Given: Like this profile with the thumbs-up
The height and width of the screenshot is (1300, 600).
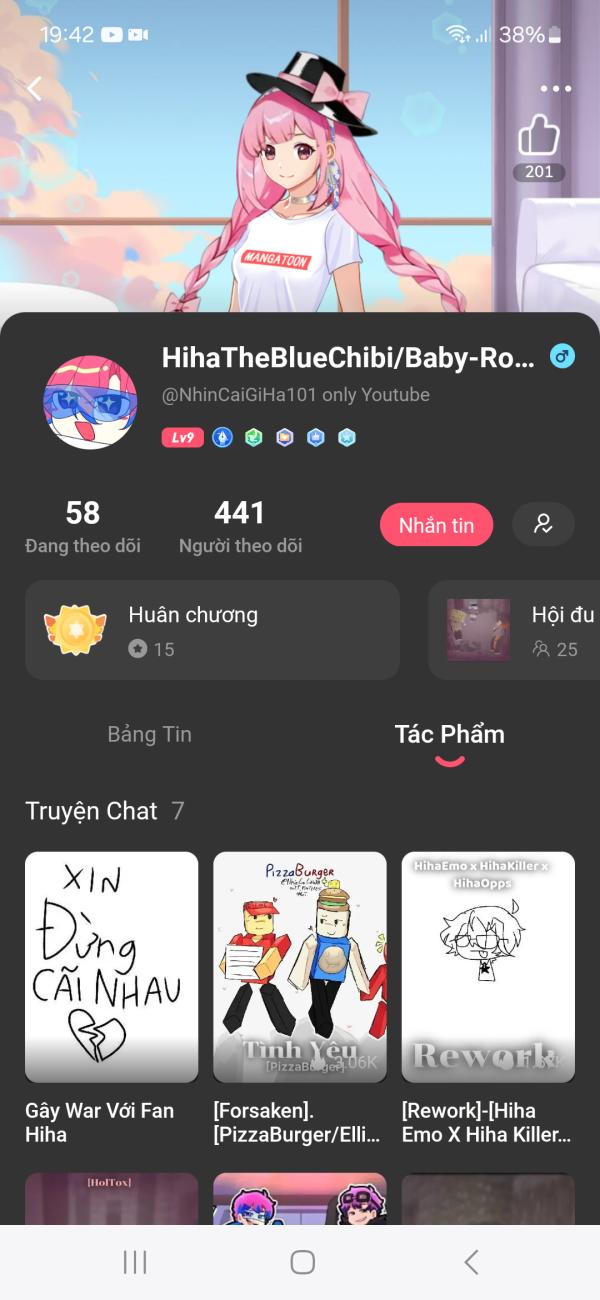Looking at the screenshot, I should [x=539, y=137].
